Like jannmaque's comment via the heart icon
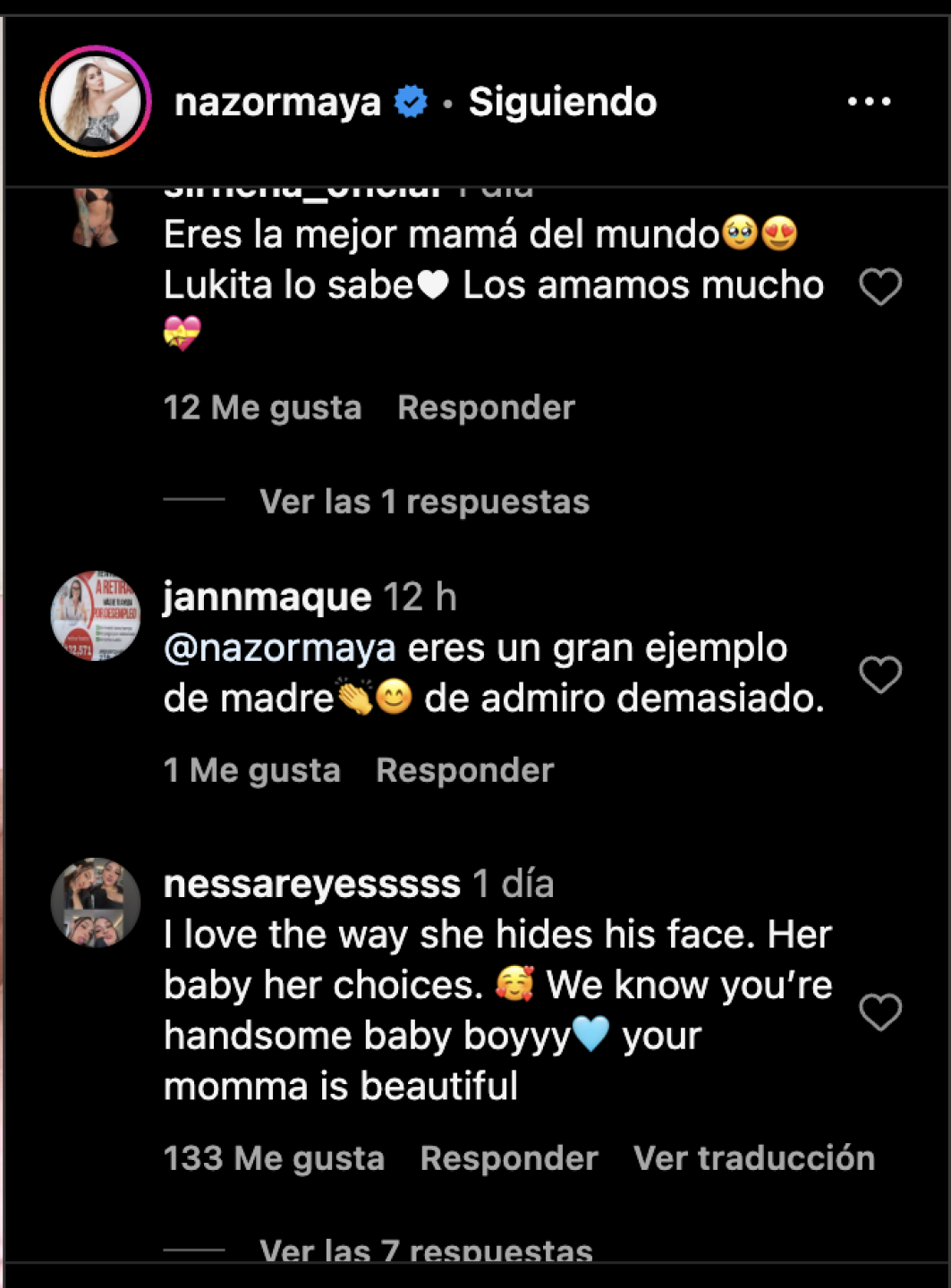 click(x=880, y=675)
